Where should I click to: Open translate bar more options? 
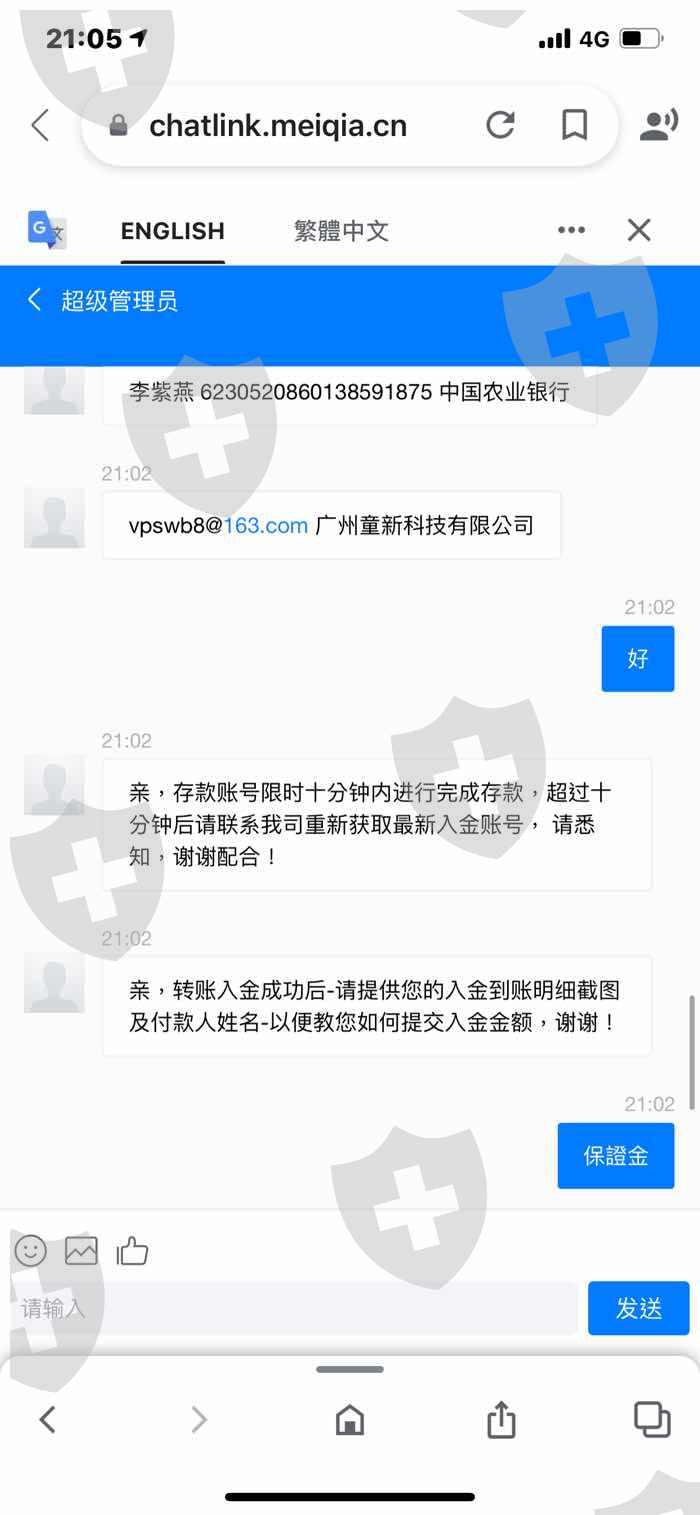click(x=571, y=230)
